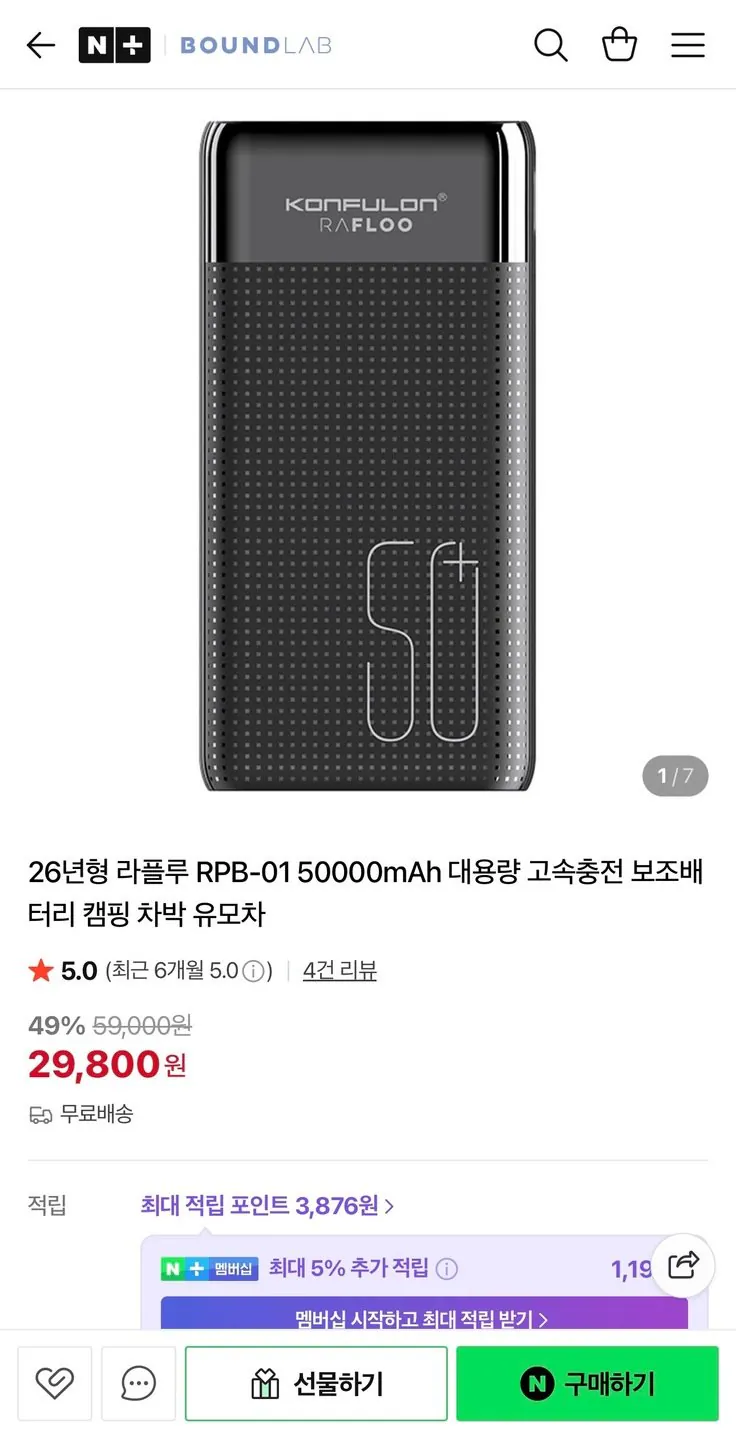This screenshot has height=1439, width=736.
Task: Open the share icon near the membership banner
Action: click(x=683, y=1264)
